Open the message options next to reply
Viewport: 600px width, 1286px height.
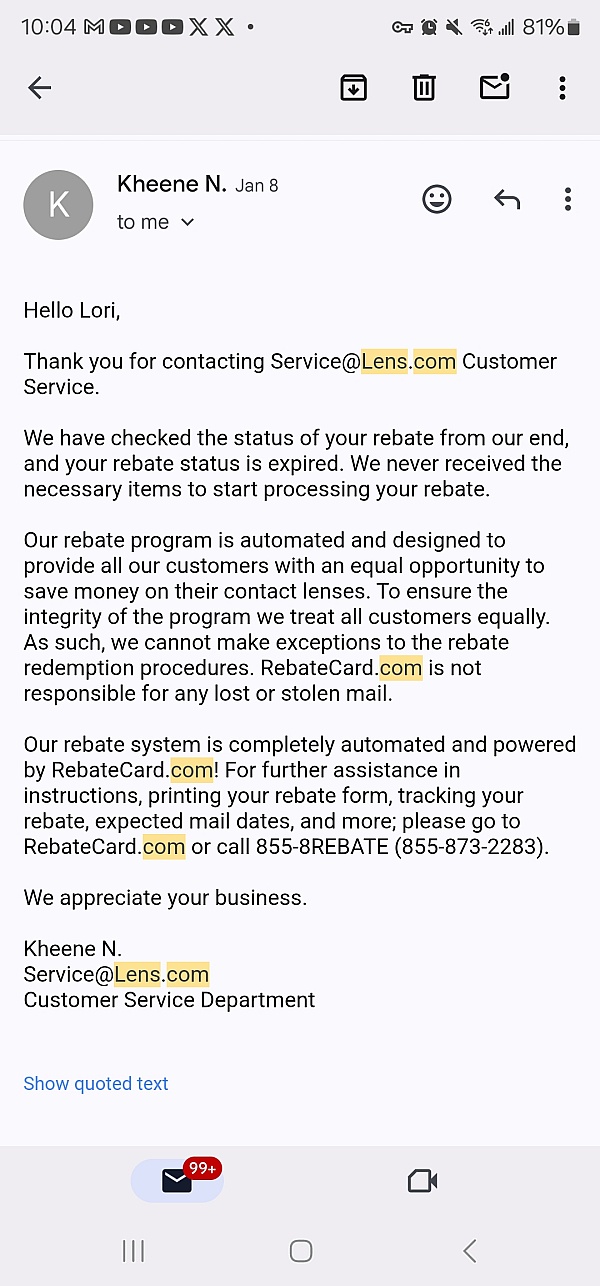(567, 199)
